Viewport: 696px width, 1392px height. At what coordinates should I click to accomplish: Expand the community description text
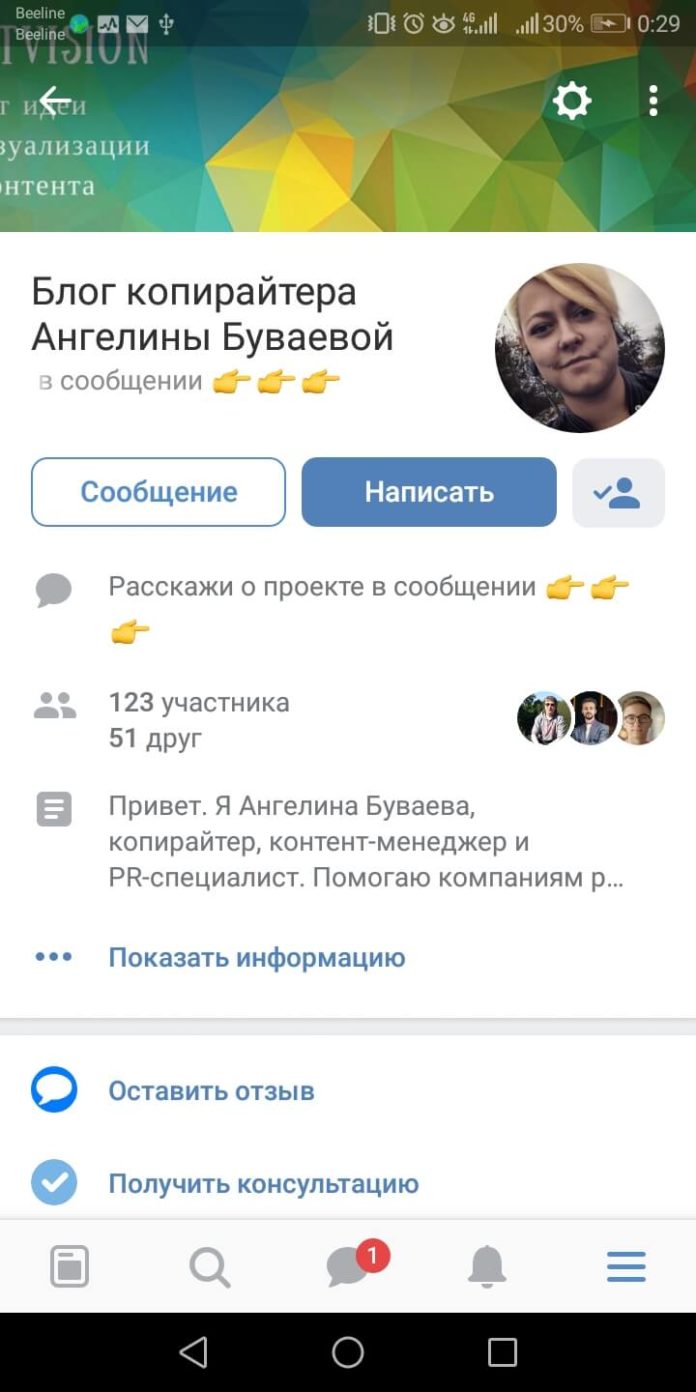click(365, 842)
